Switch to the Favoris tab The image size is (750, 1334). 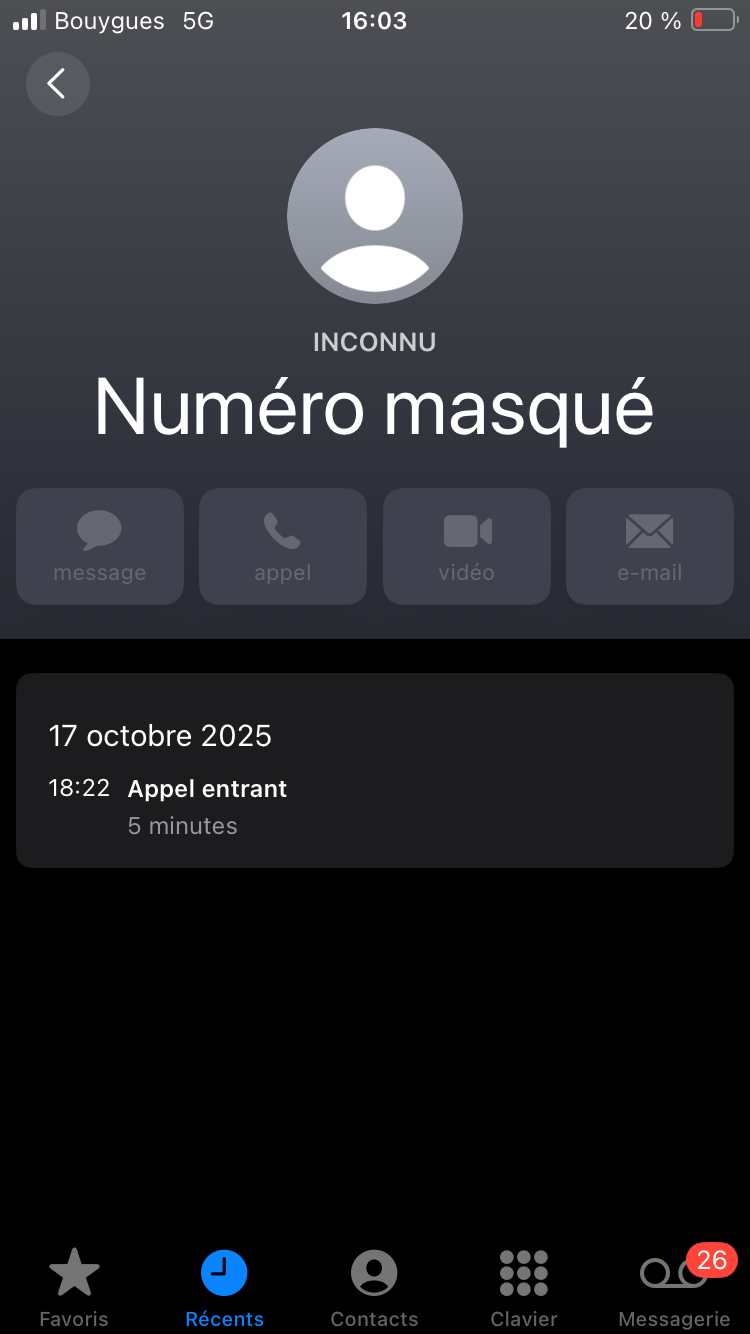(x=74, y=1287)
